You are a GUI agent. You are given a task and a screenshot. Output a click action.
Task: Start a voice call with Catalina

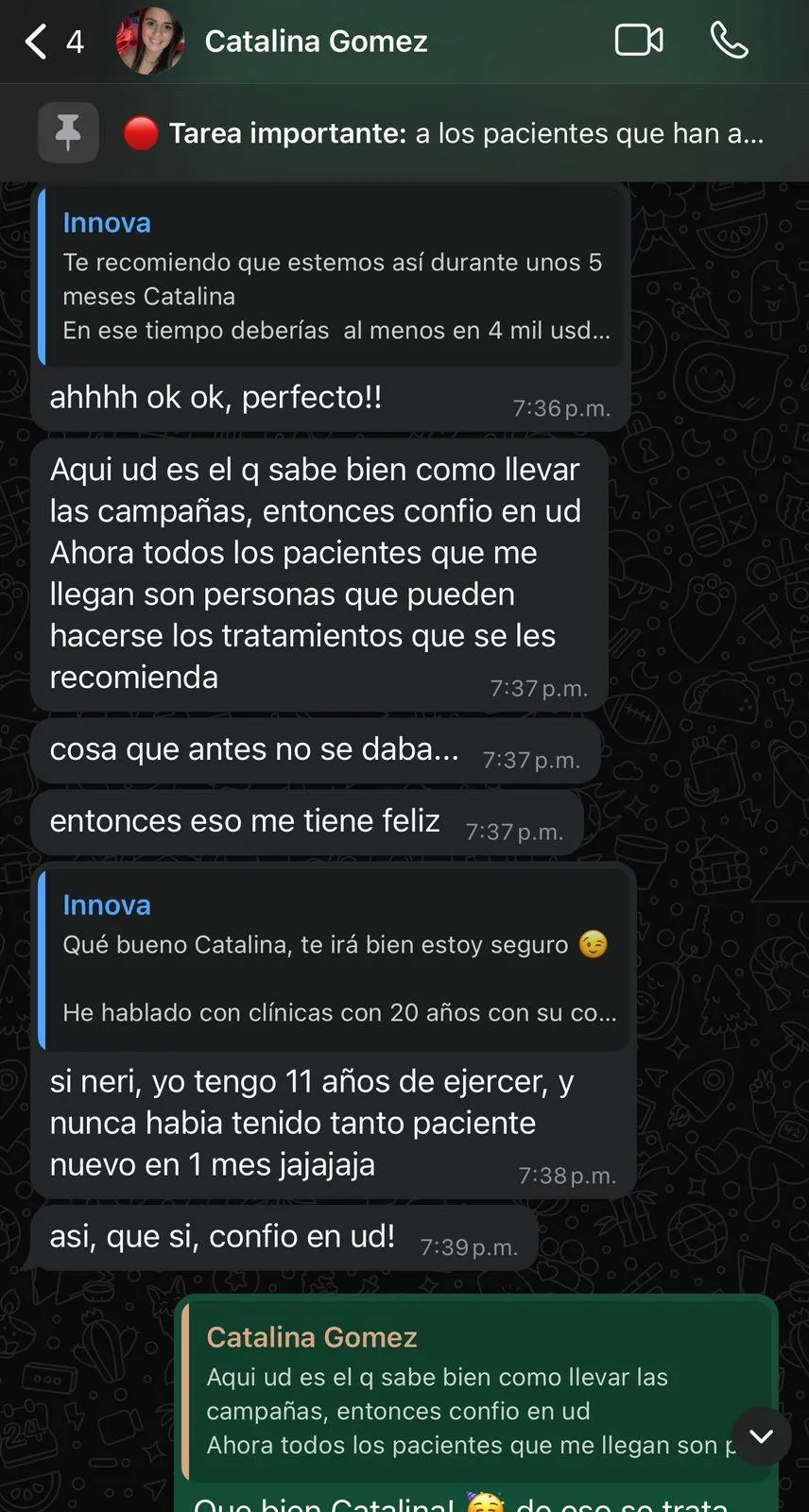729,41
